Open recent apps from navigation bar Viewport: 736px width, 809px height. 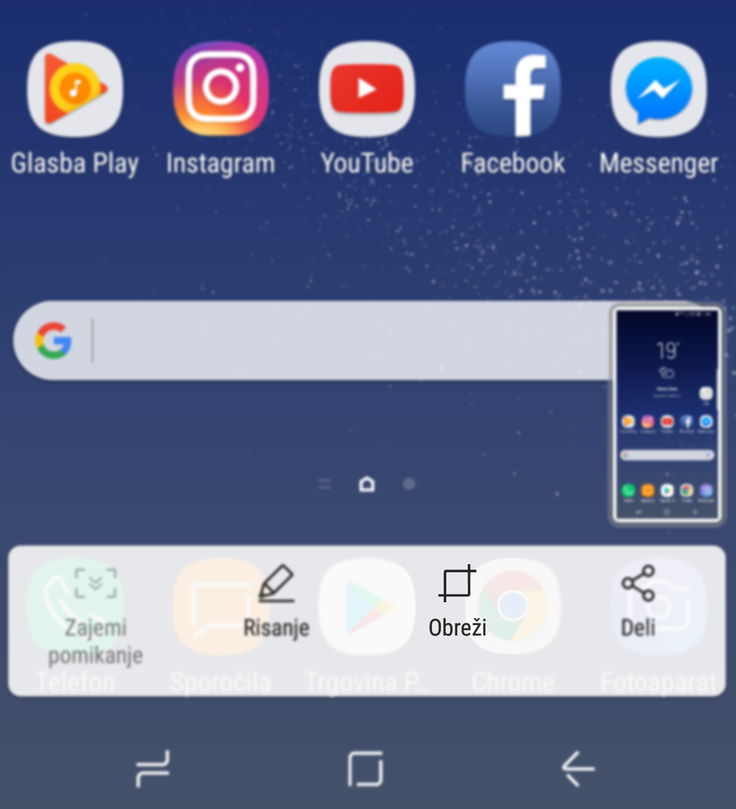[x=152, y=769]
